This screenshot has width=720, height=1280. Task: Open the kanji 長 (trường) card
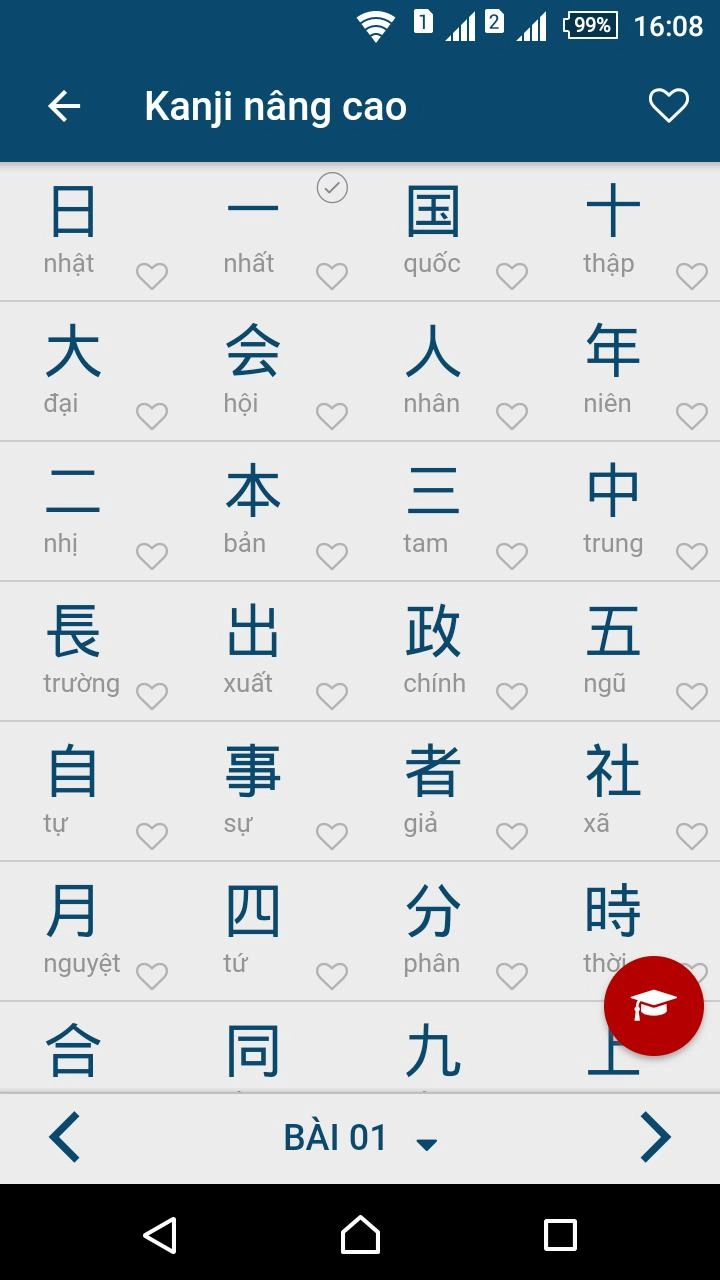pyautogui.click(x=90, y=652)
